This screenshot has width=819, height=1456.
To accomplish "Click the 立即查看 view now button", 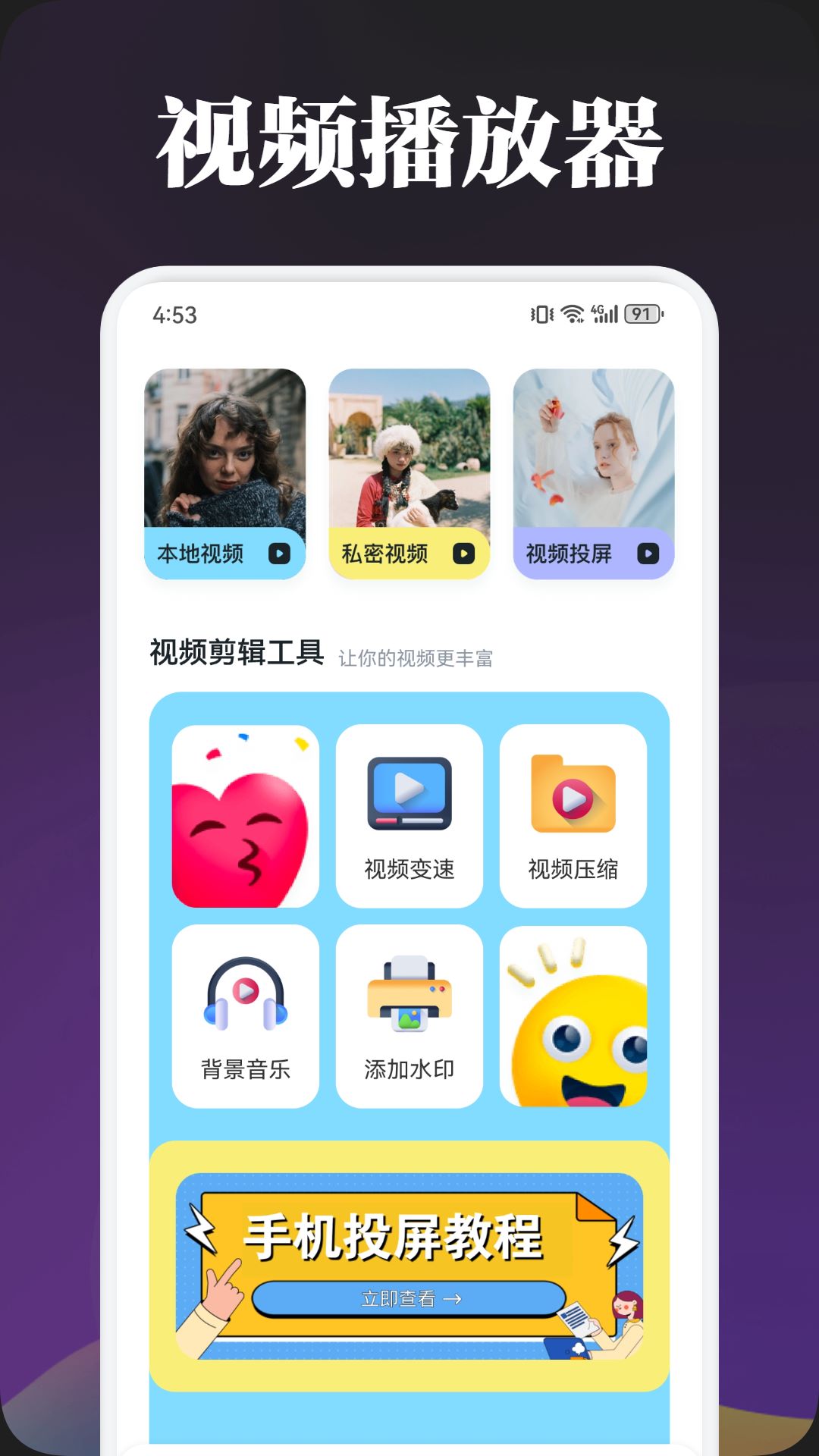I will tap(409, 1298).
